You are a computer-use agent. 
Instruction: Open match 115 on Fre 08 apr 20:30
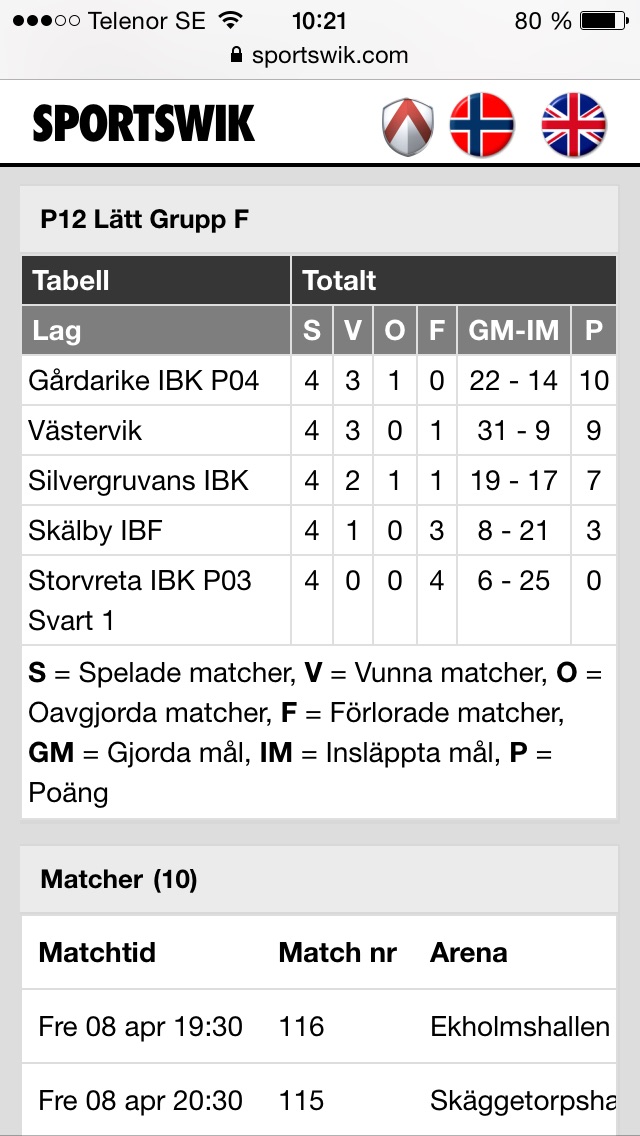pyautogui.click(x=319, y=1100)
